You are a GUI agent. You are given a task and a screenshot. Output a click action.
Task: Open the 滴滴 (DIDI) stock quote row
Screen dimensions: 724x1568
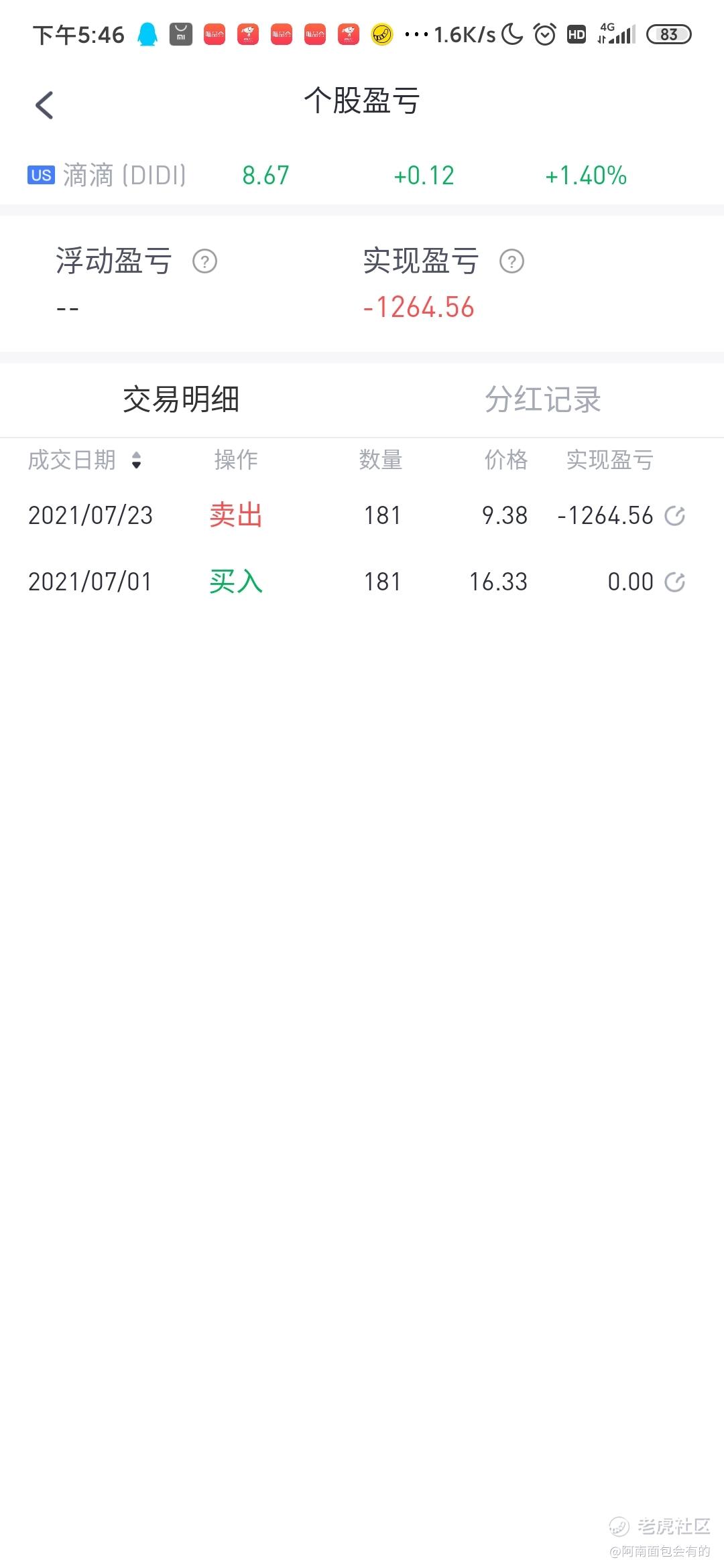point(362,176)
